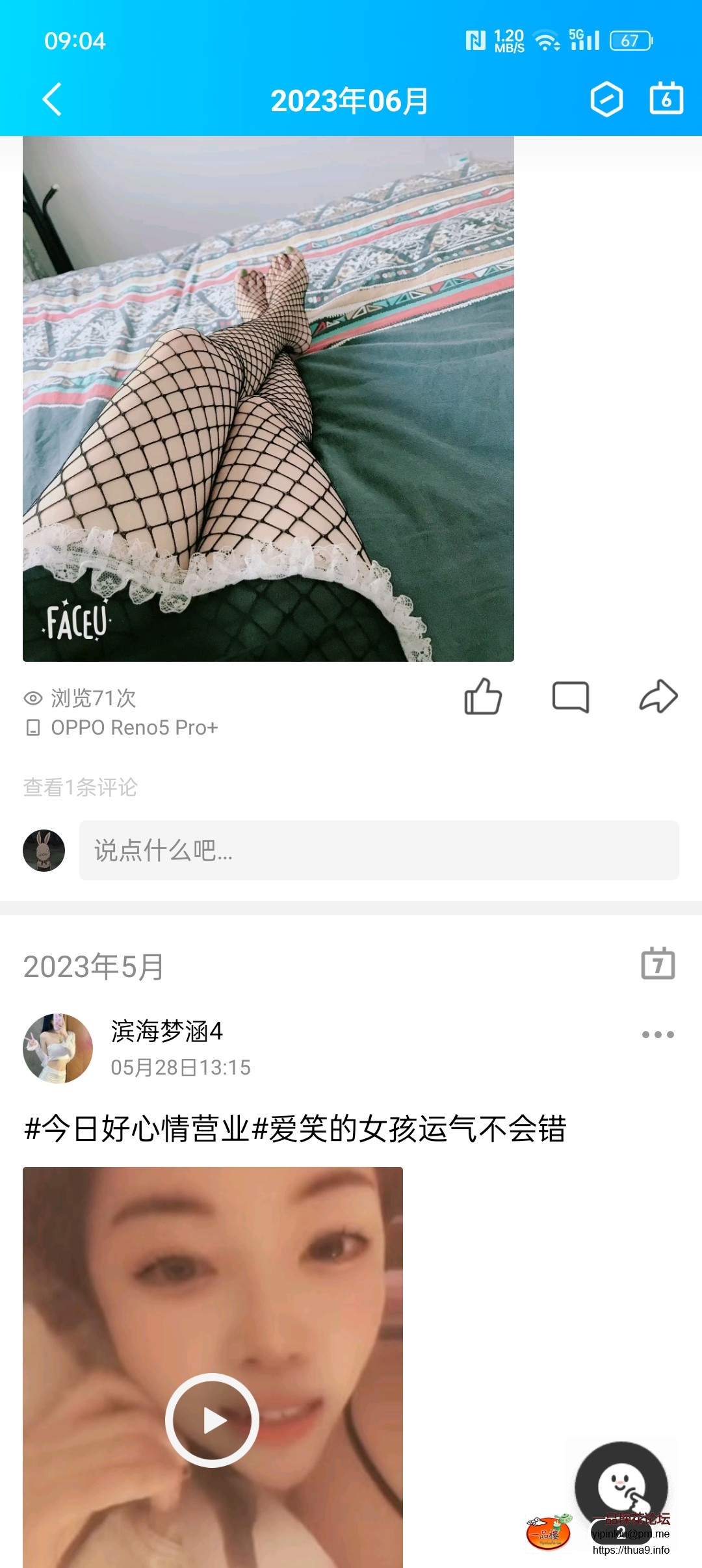
Task: Open the calendar icon beside 2023年5月
Action: coord(658,963)
